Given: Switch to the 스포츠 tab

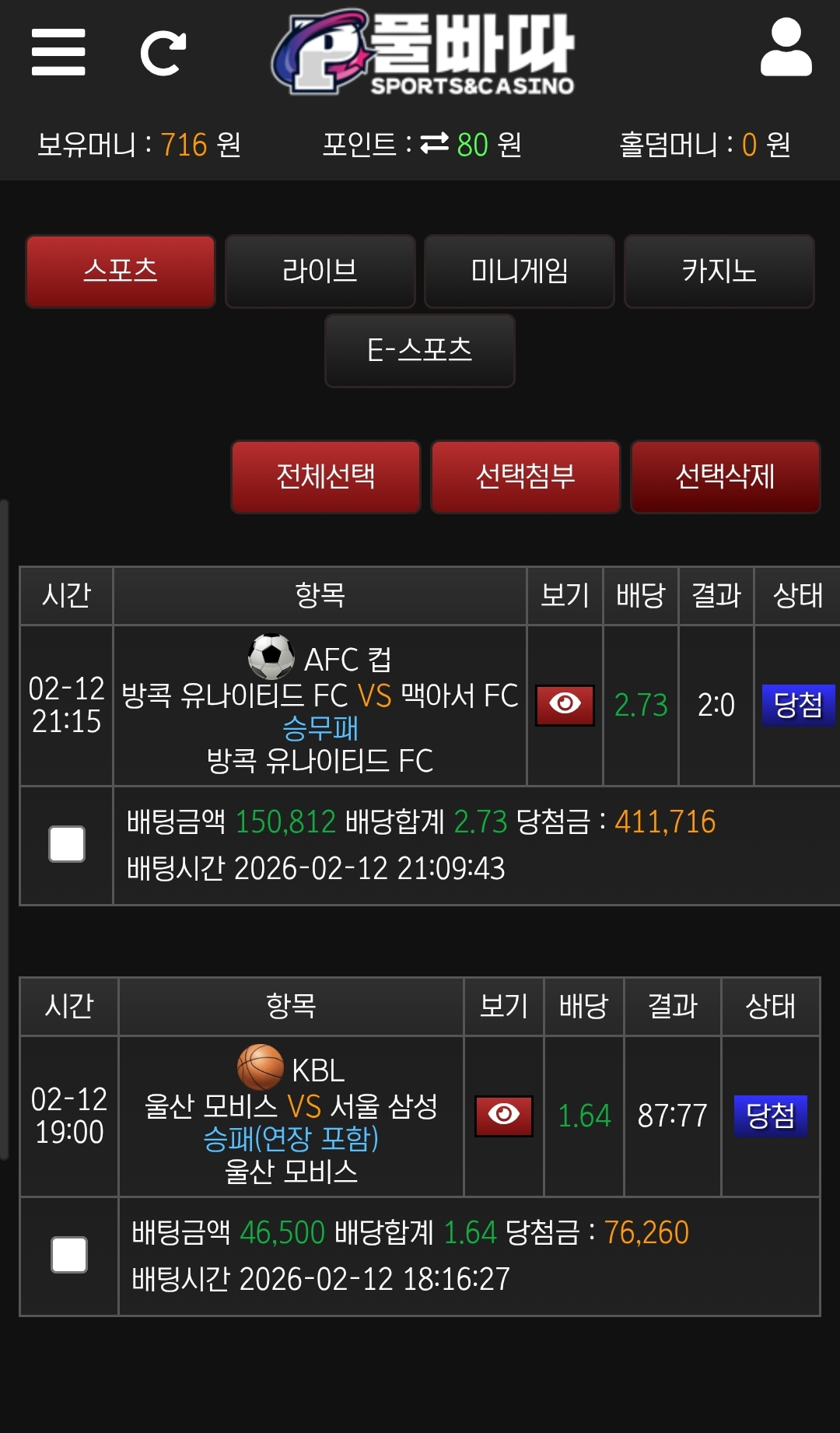Looking at the screenshot, I should 121,272.
